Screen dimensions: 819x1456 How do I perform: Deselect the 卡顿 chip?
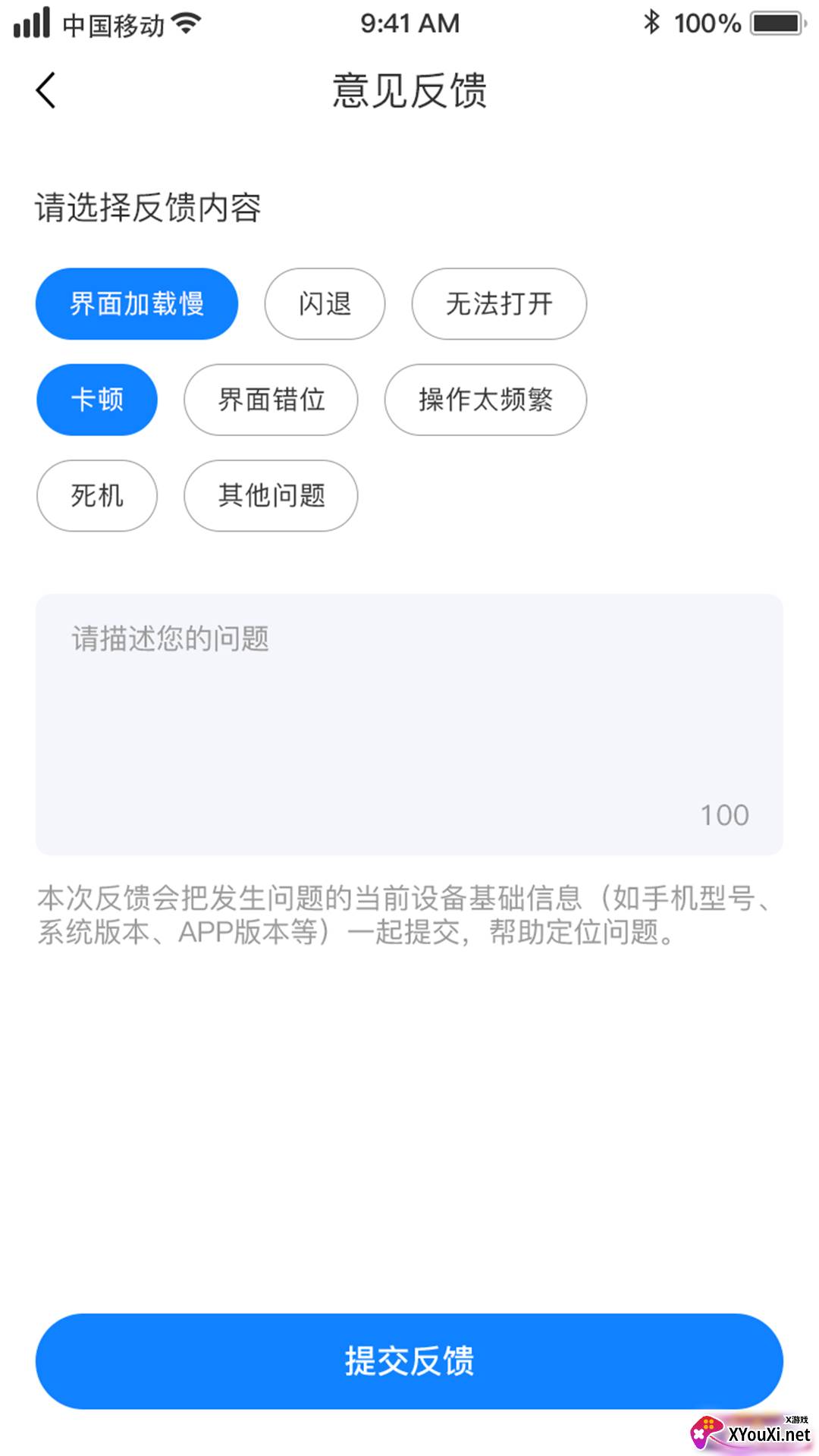(x=97, y=400)
